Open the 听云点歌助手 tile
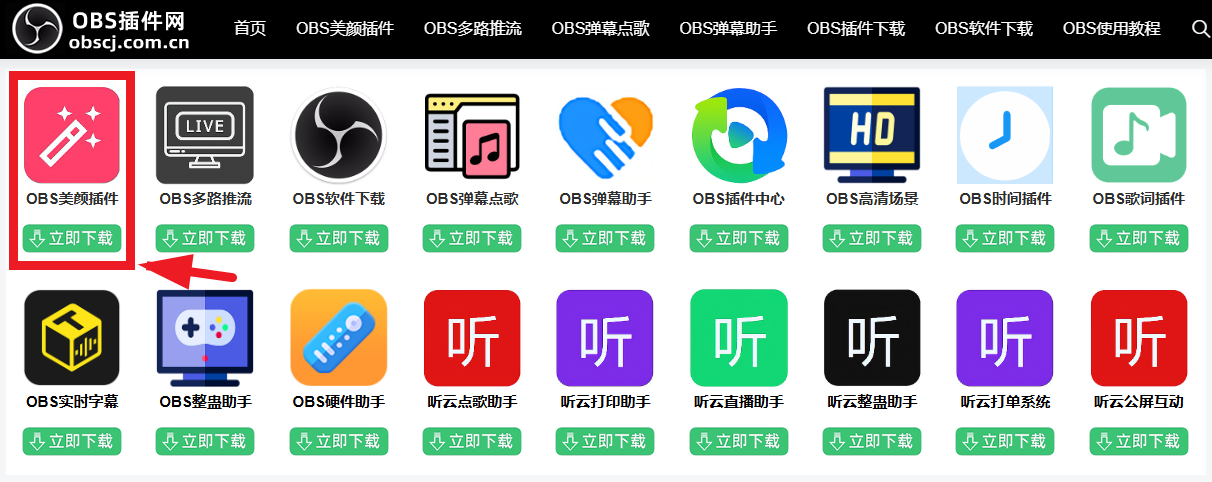Viewport: 1212px width, 482px height. (x=472, y=338)
